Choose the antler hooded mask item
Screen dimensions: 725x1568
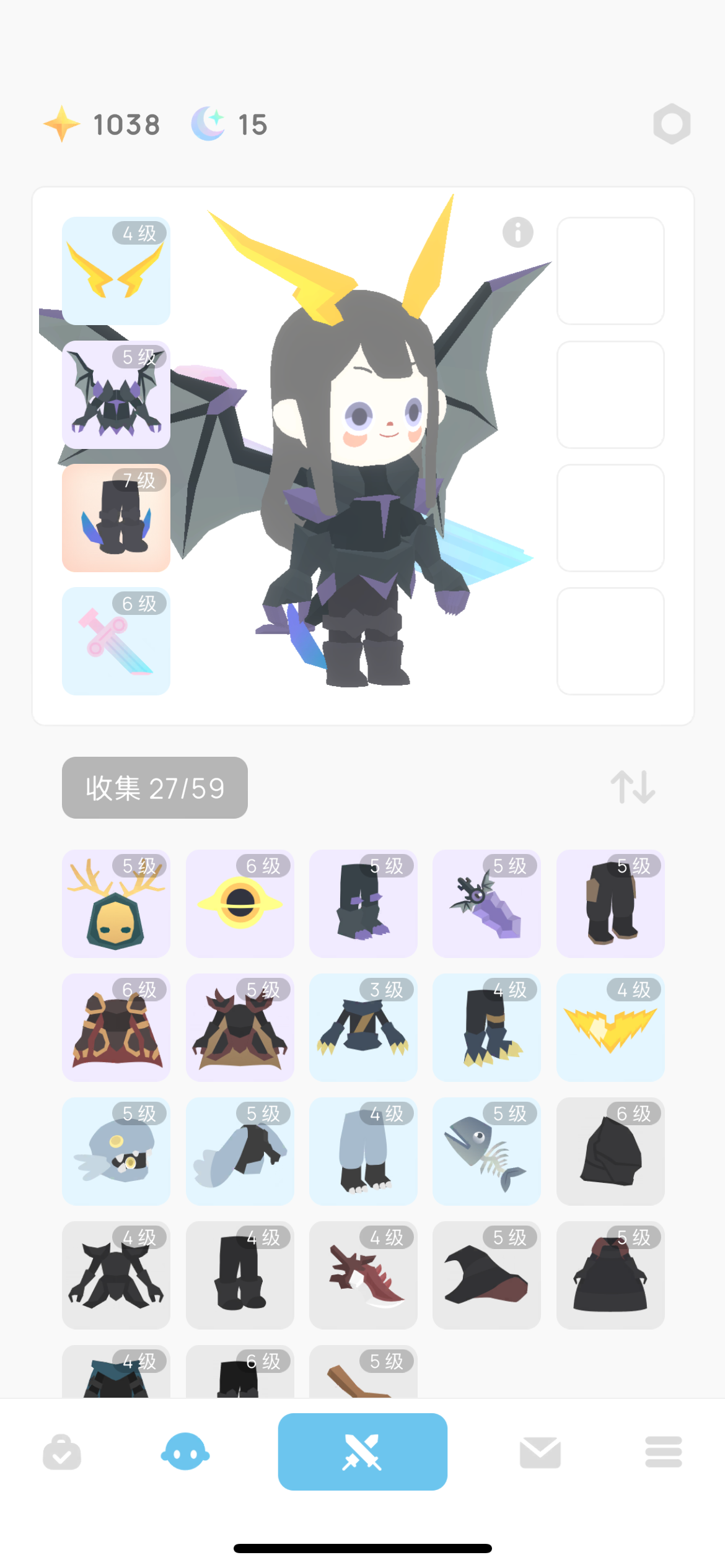[116, 904]
